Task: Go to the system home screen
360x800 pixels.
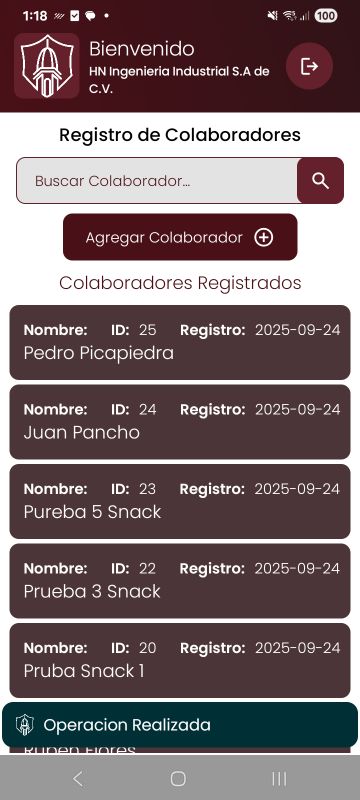Action: coord(178,779)
